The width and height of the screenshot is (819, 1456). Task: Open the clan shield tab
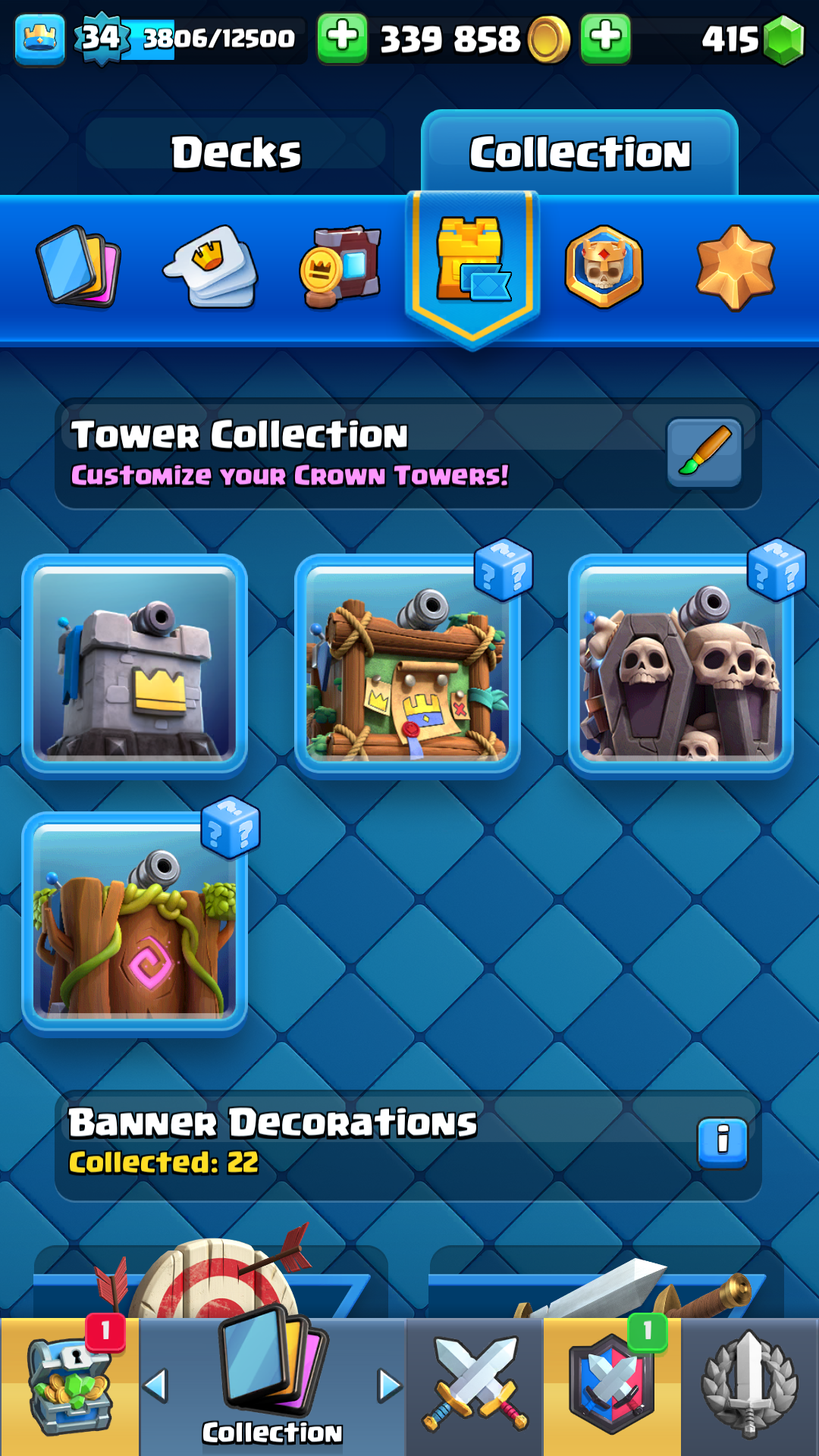pyautogui.click(x=612, y=1387)
